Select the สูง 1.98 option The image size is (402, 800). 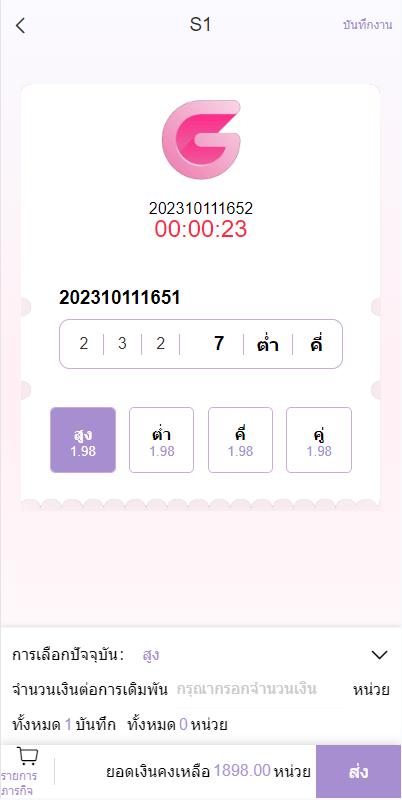83,440
